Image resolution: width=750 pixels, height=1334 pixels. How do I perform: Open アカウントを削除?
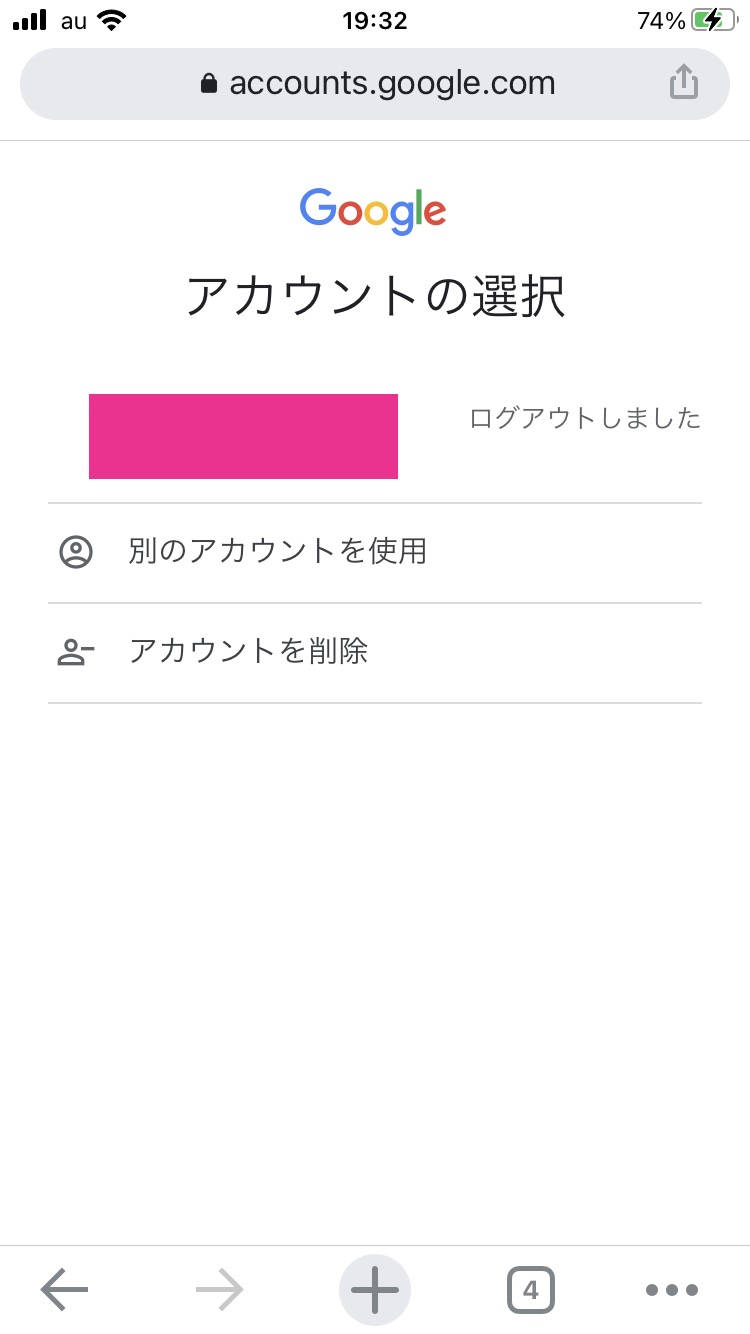coord(375,652)
